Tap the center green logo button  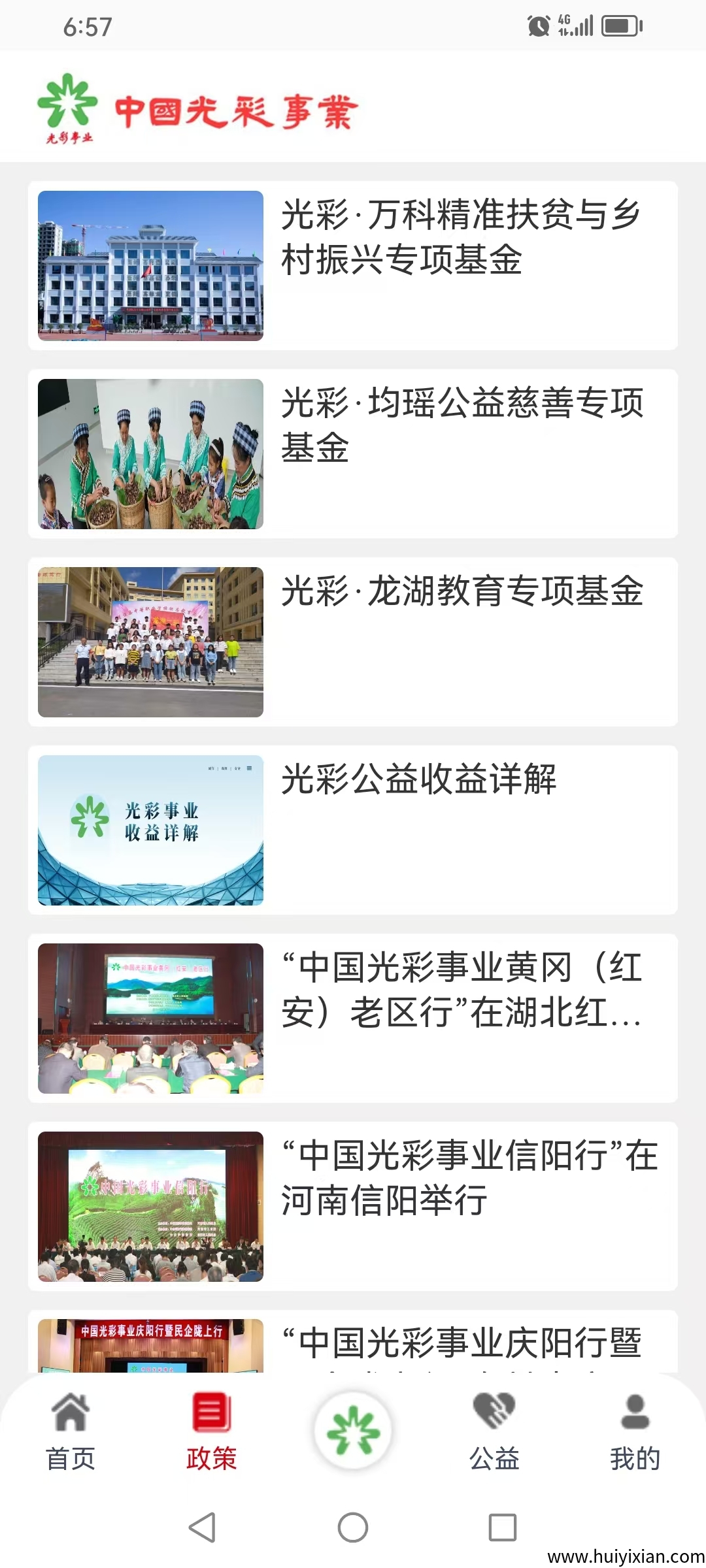click(353, 1431)
